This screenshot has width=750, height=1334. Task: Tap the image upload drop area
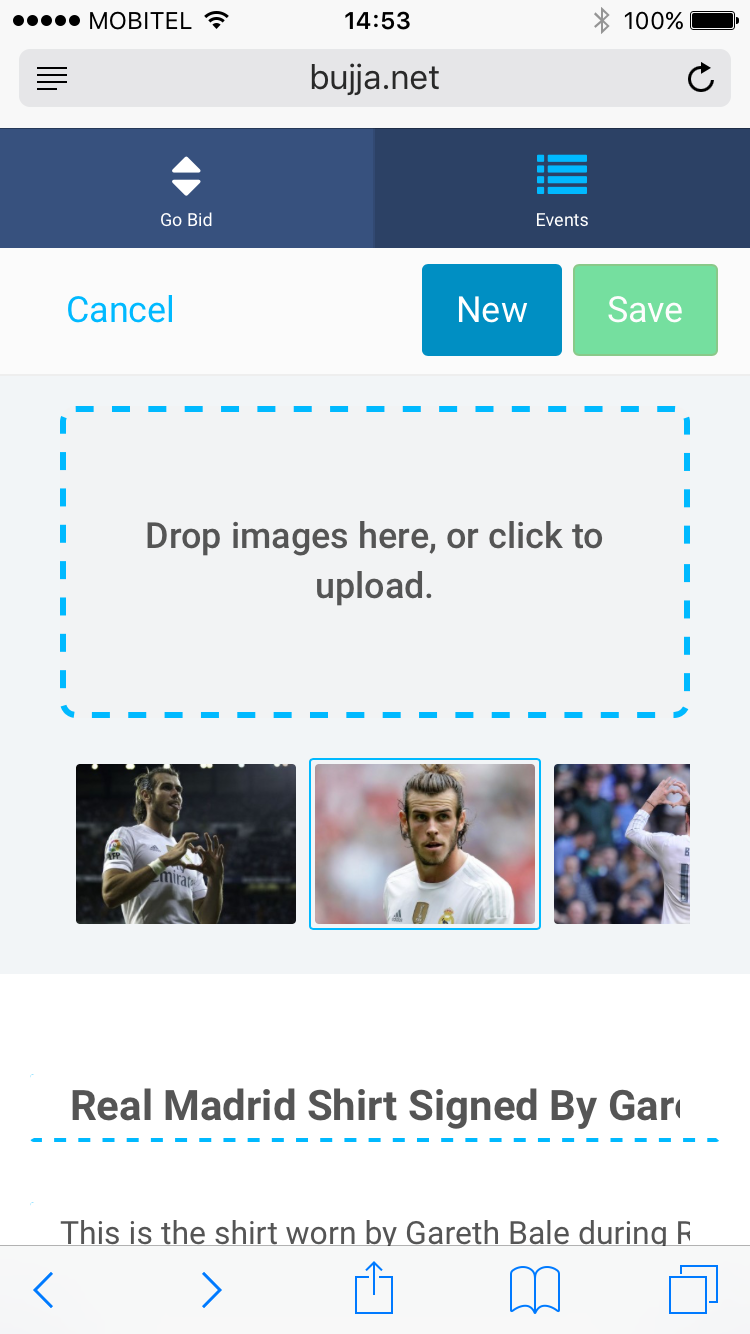375,562
